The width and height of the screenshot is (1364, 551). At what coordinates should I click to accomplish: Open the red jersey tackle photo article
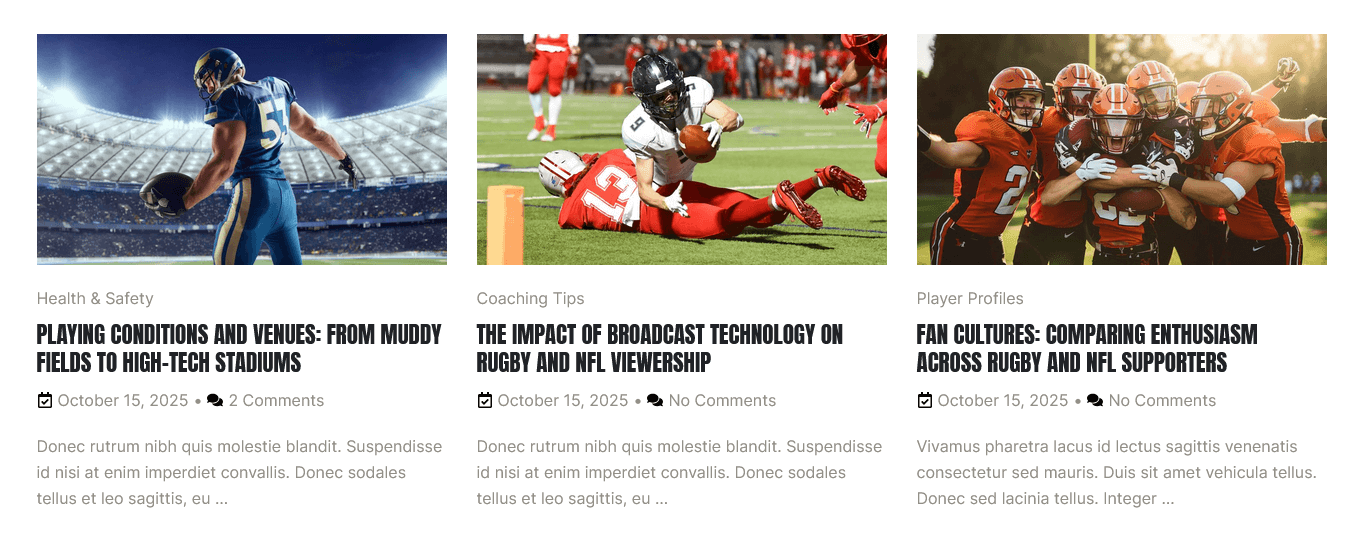click(x=681, y=149)
